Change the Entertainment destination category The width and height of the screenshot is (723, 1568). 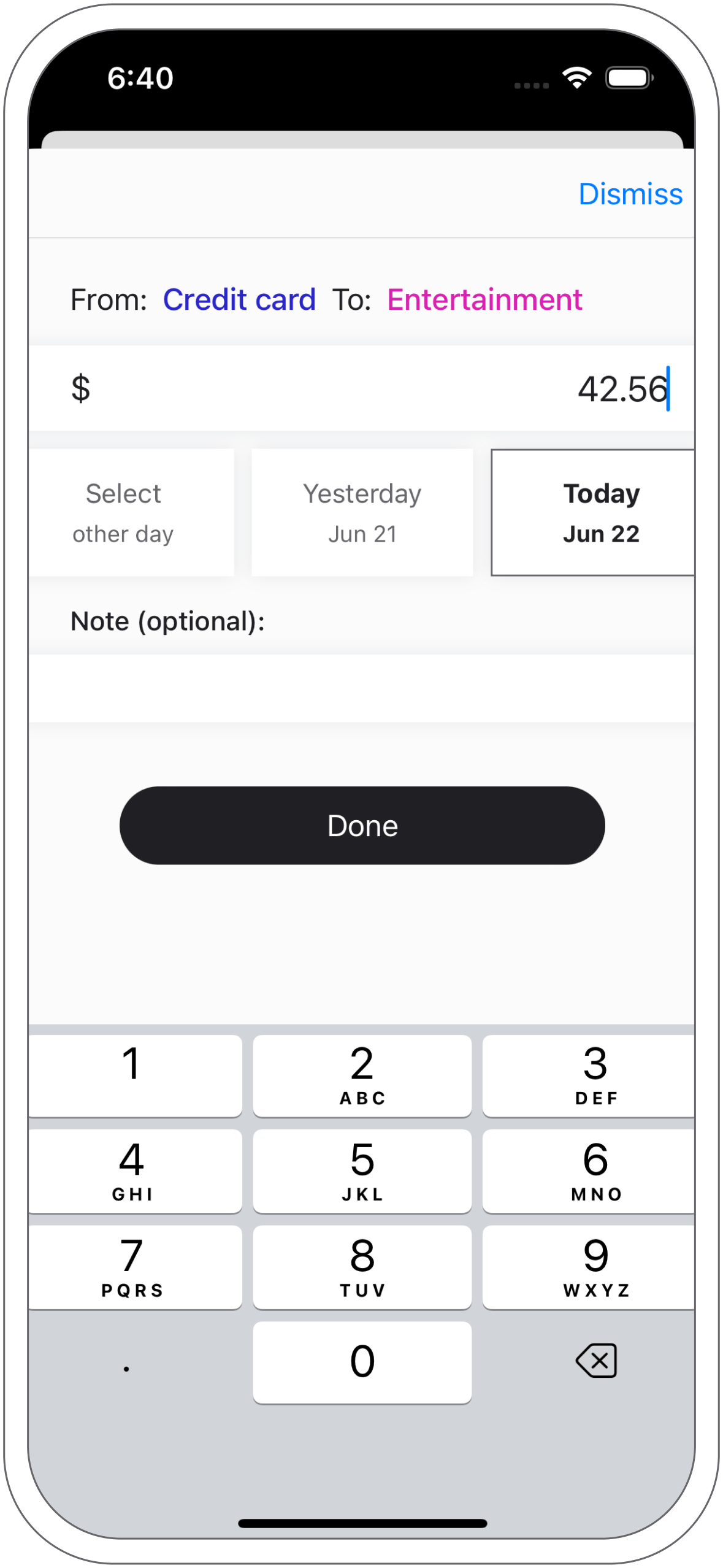click(484, 300)
